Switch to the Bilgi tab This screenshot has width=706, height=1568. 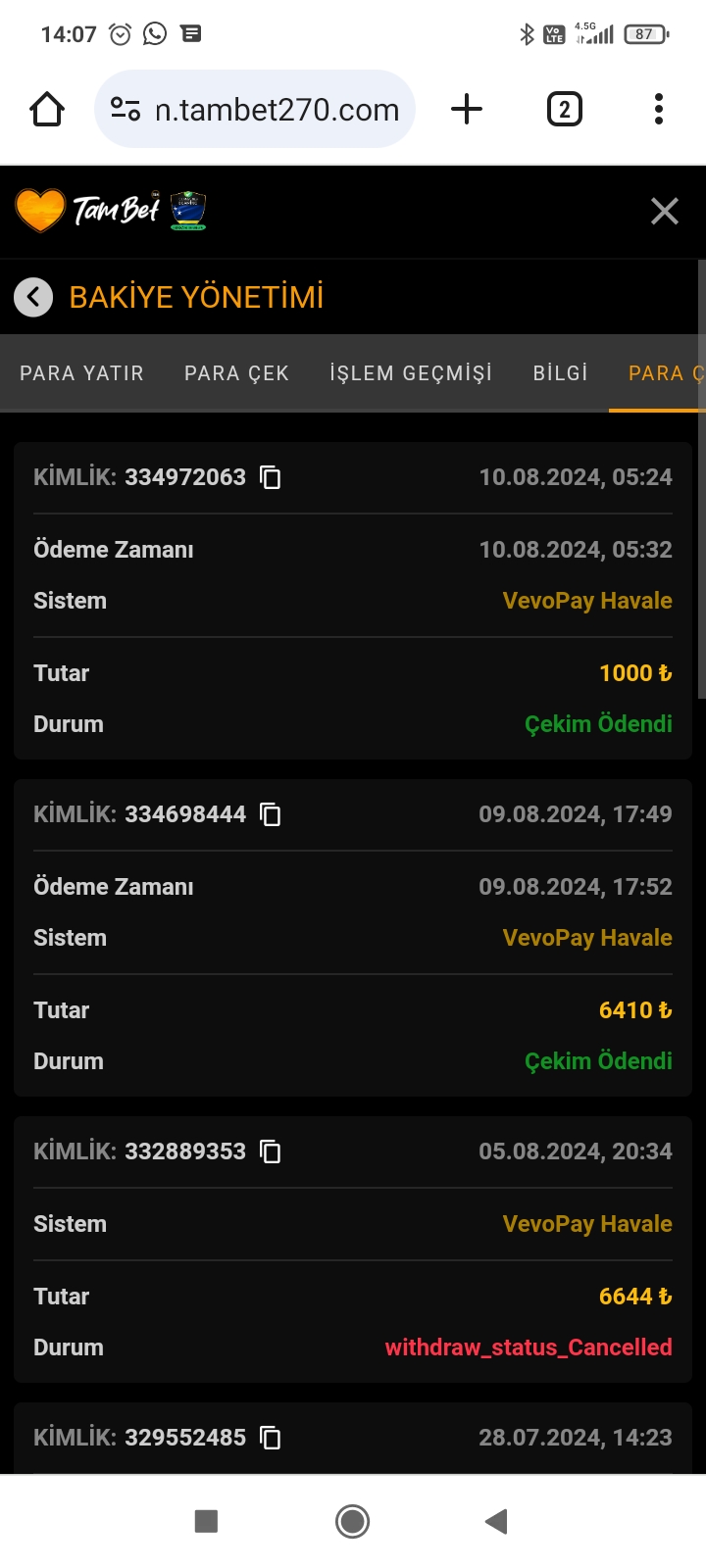tap(560, 373)
